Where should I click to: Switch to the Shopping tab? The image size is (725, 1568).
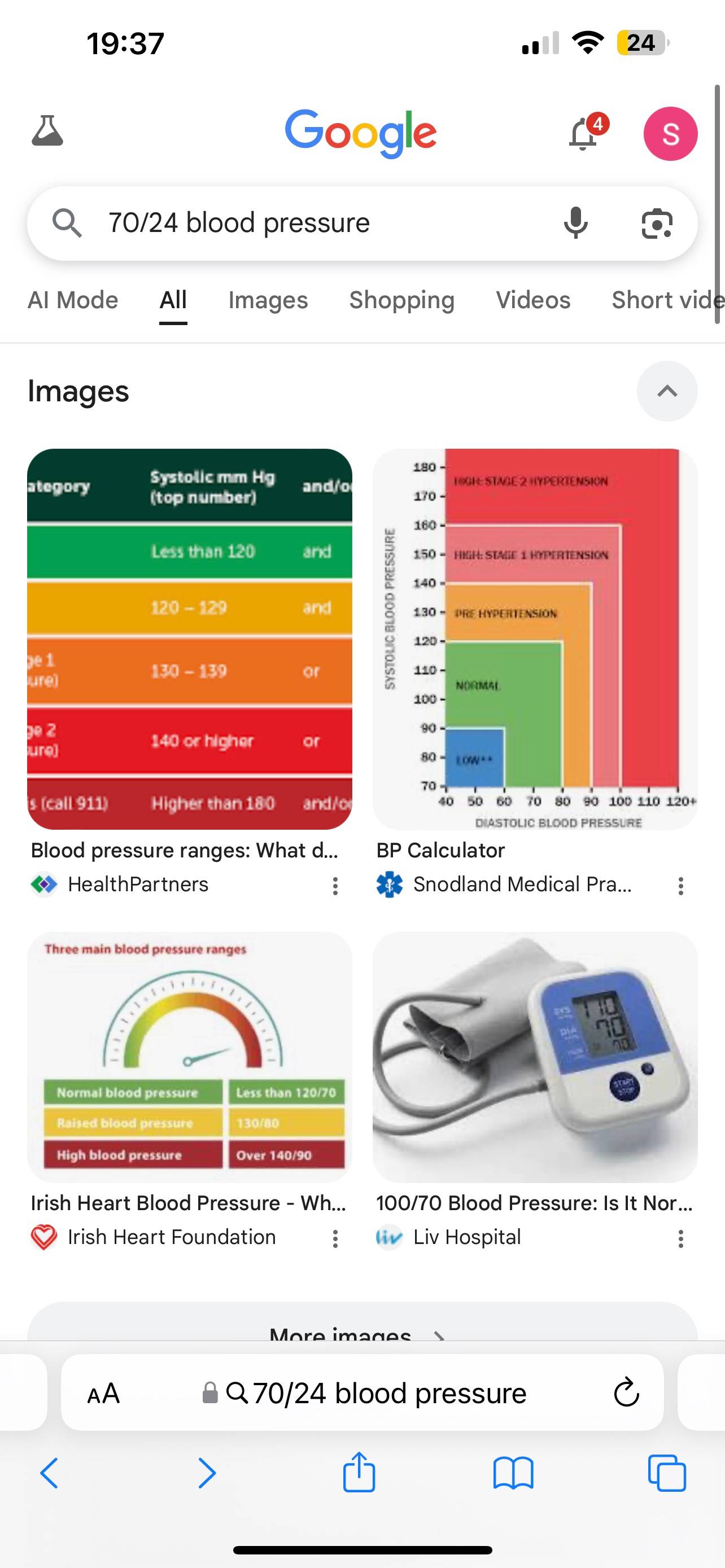pos(401,300)
